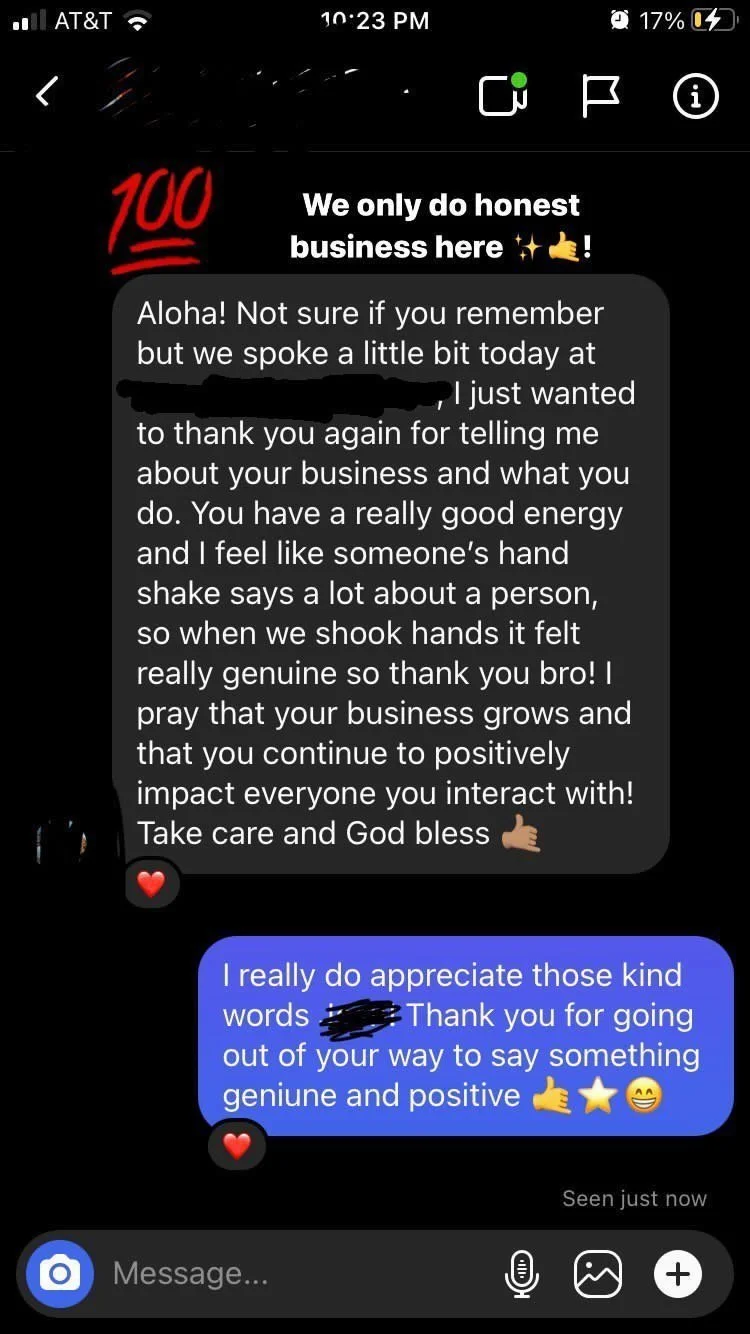Open the camera from the message bar
This screenshot has height=1334, width=750.
(60, 1273)
